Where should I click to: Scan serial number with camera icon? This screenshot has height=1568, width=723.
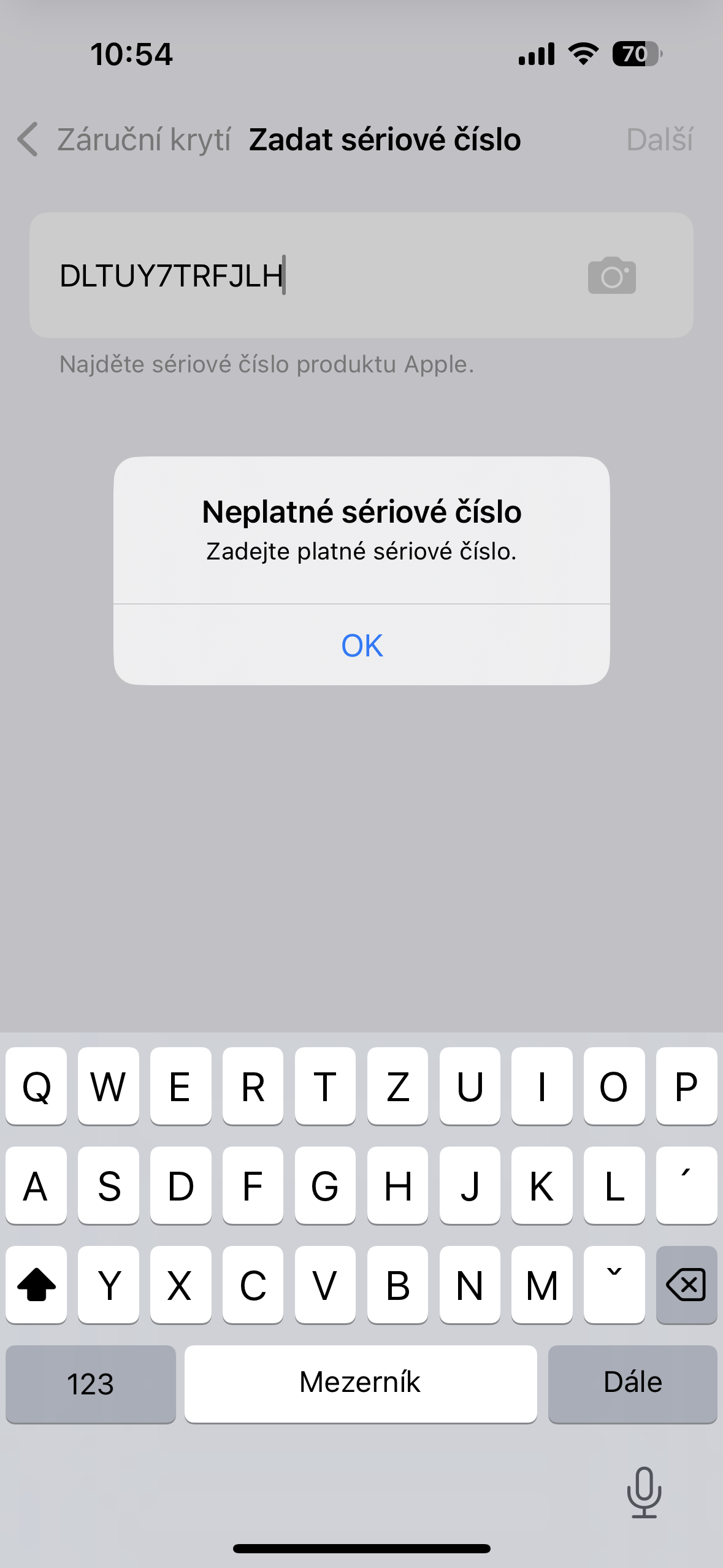(611, 276)
